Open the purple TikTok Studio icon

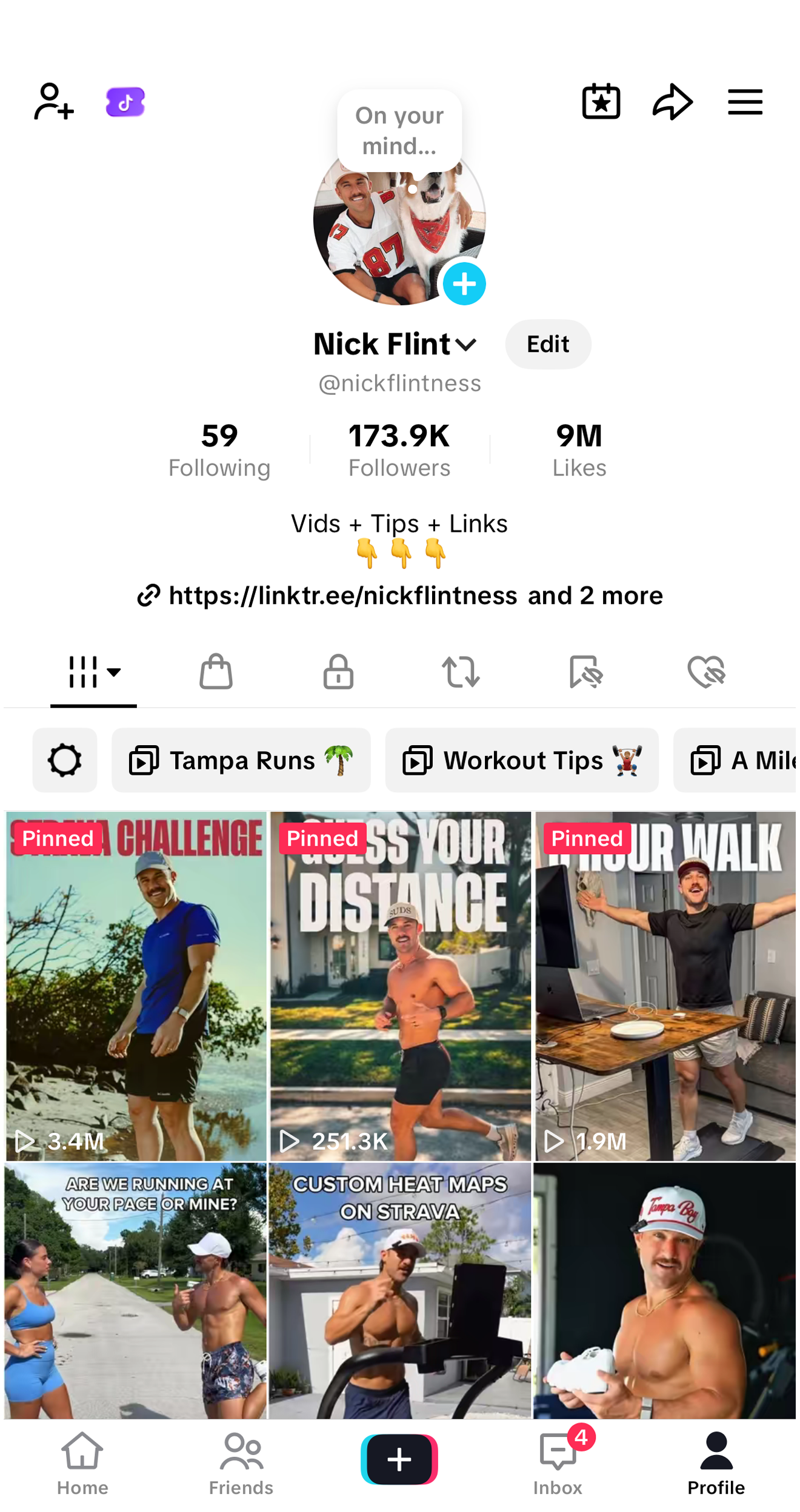(x=125, y=102)
